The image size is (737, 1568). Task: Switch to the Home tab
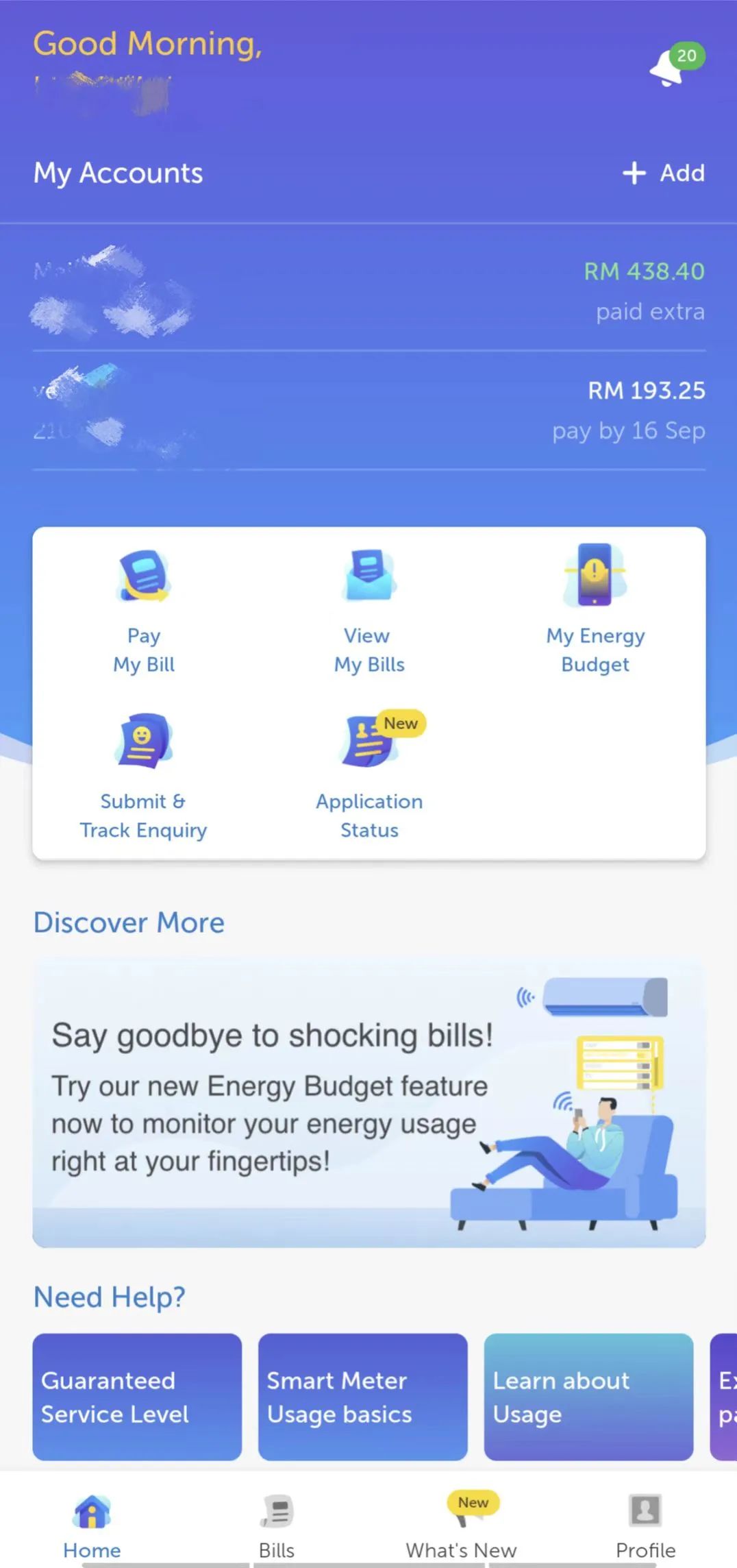(92, 1526)
